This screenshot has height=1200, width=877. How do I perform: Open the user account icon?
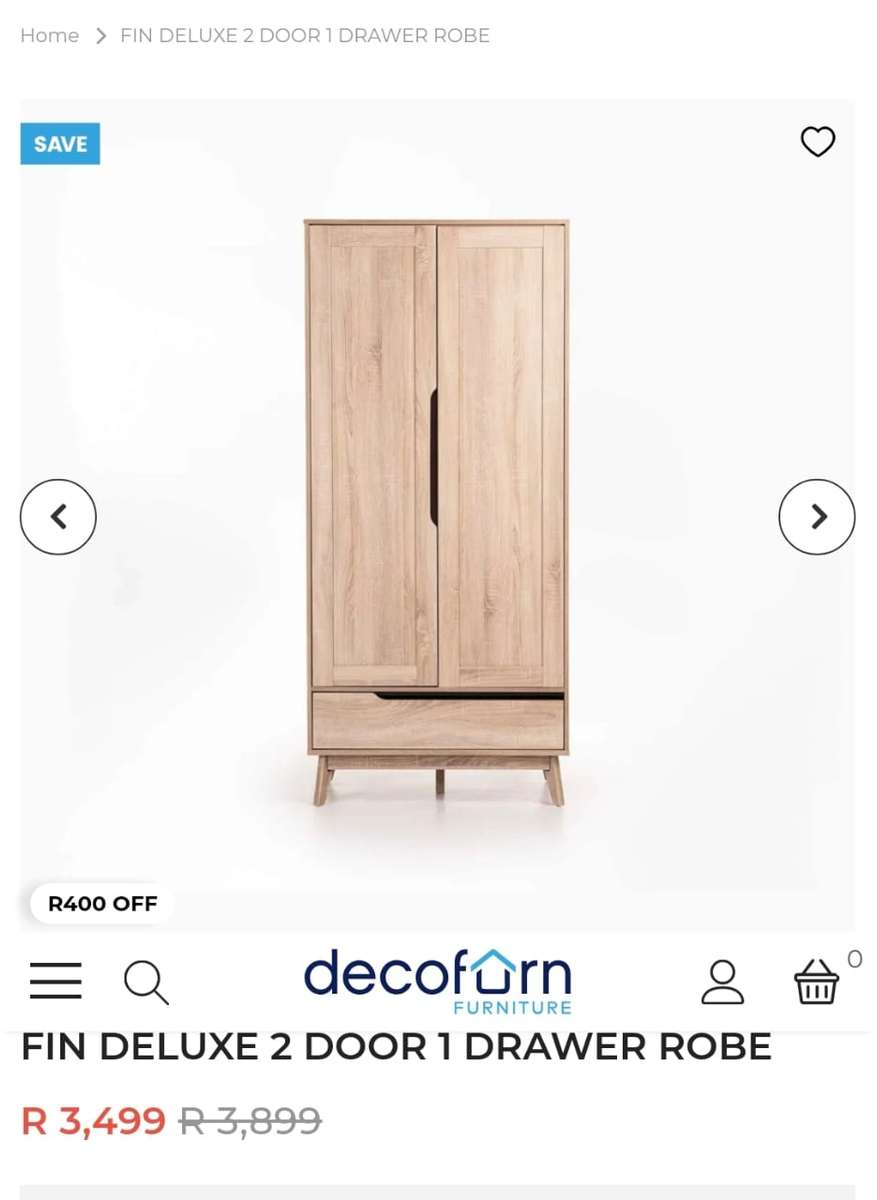point(722,983)
